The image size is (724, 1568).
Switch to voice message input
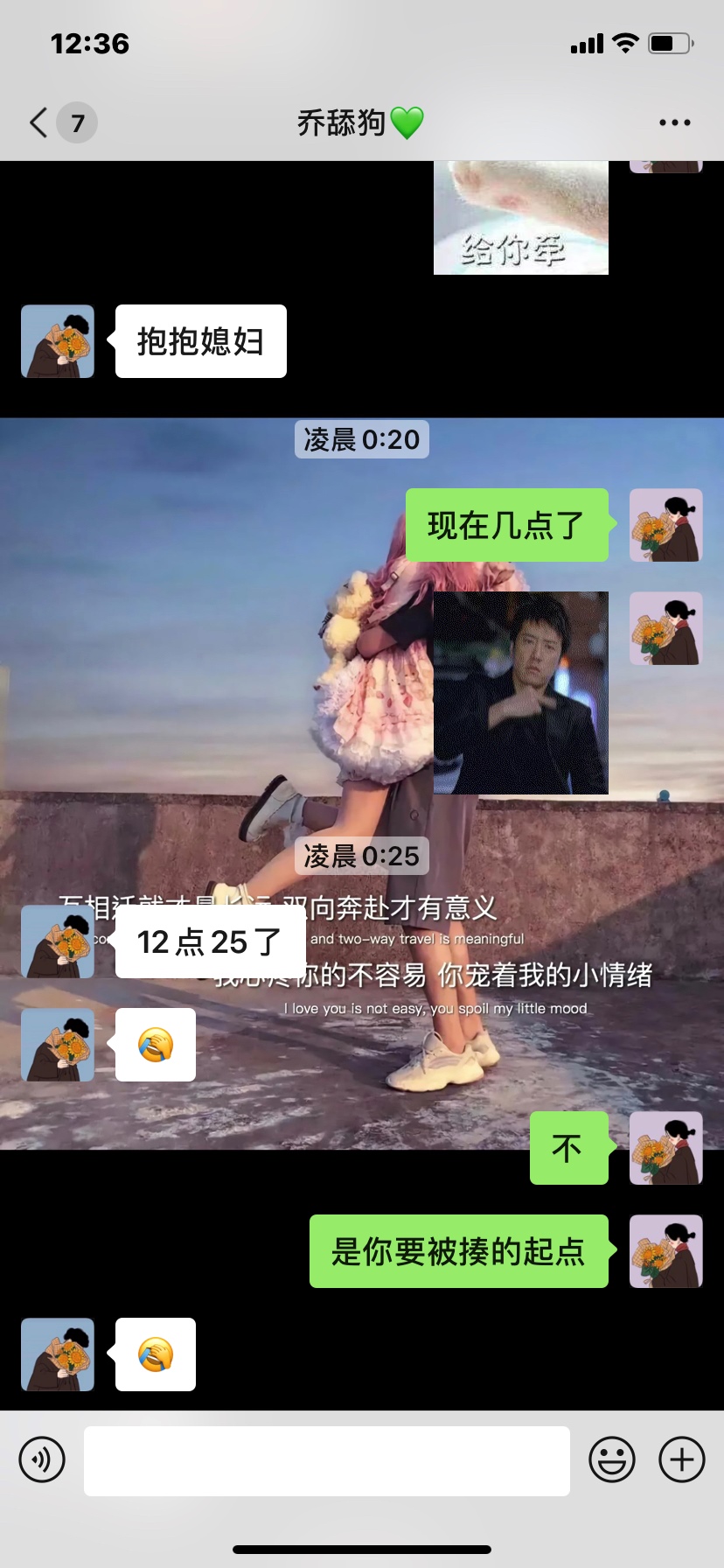42,1459
